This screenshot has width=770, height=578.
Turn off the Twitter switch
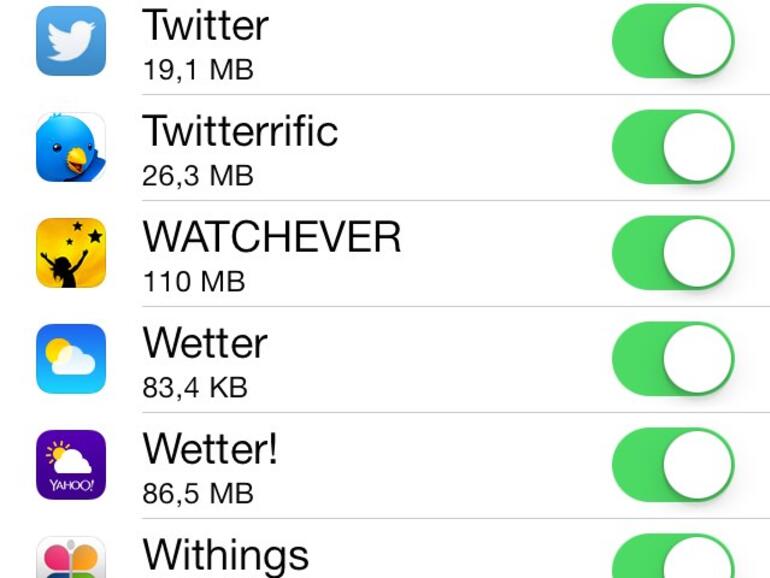pyautogui.click(x=673, y=41)
